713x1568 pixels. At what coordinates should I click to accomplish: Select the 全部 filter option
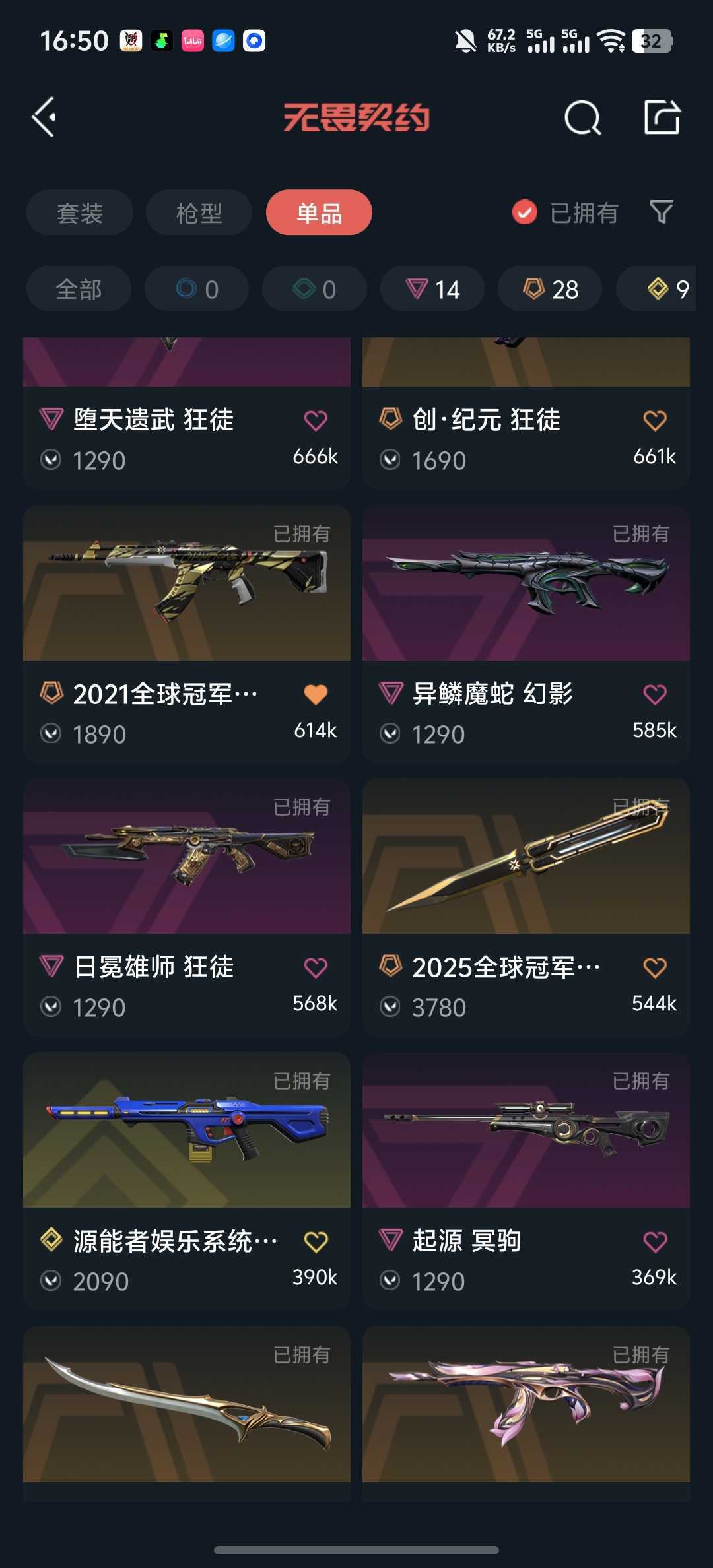(x=78, y=288)
